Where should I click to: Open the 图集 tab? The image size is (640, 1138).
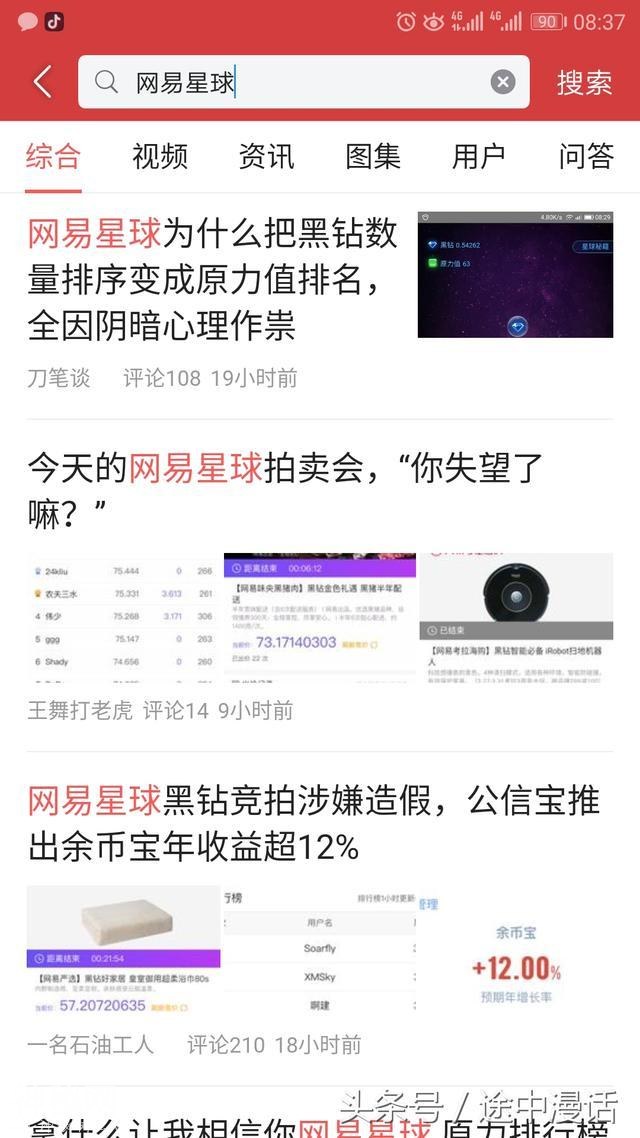coord(373,156)
